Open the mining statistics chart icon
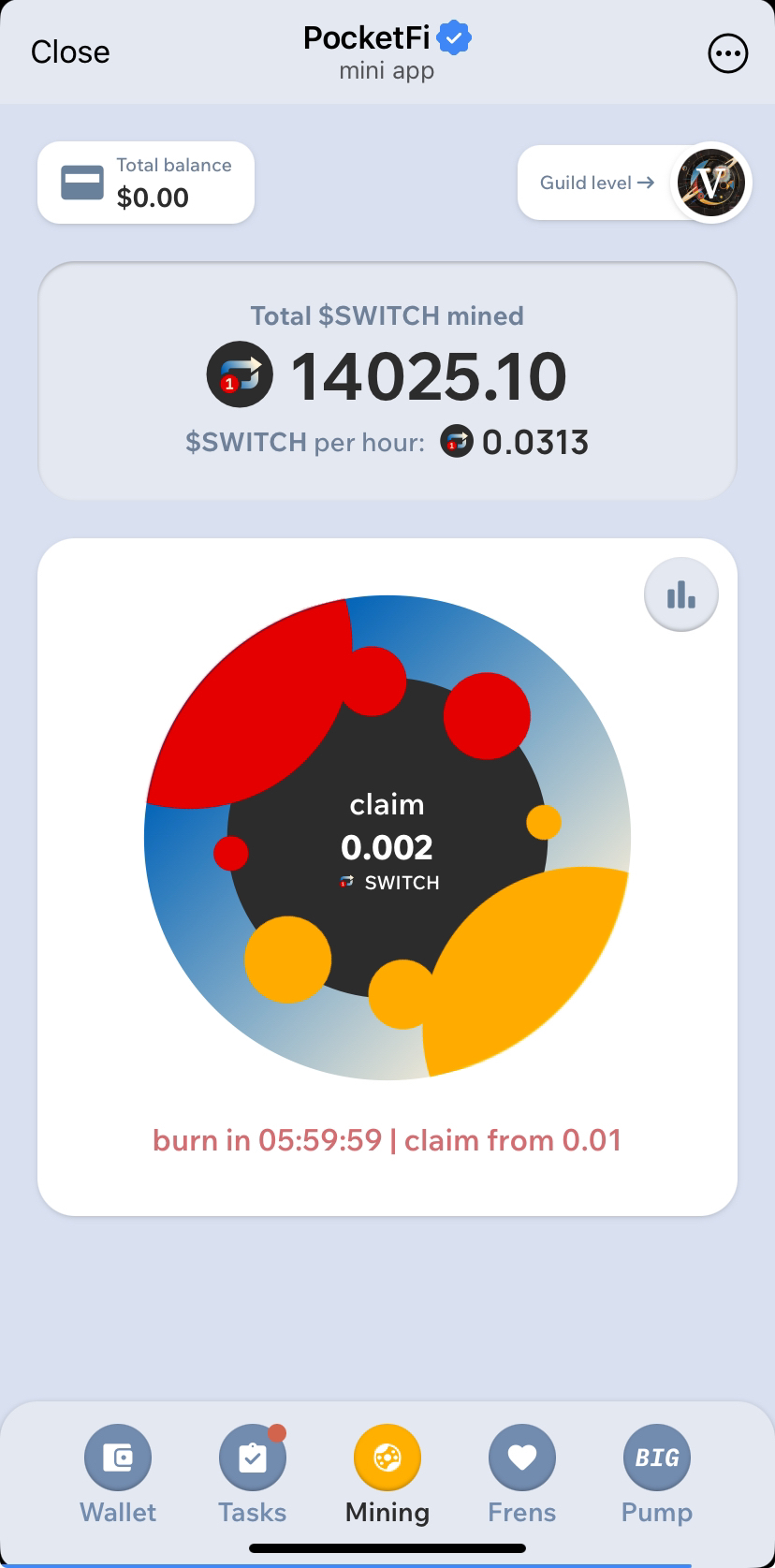Image resolution: width=775 pixels, height=1568 pixels. (680, 593)
